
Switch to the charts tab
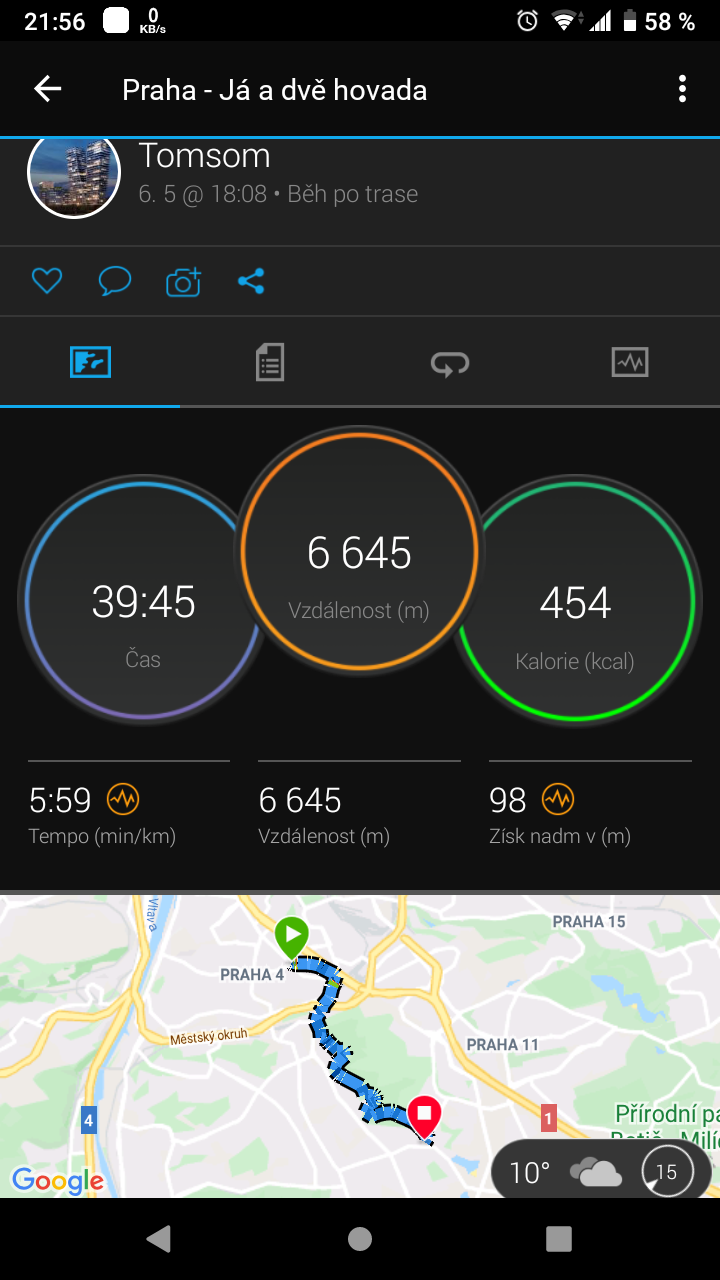click(x=630, y=362)
